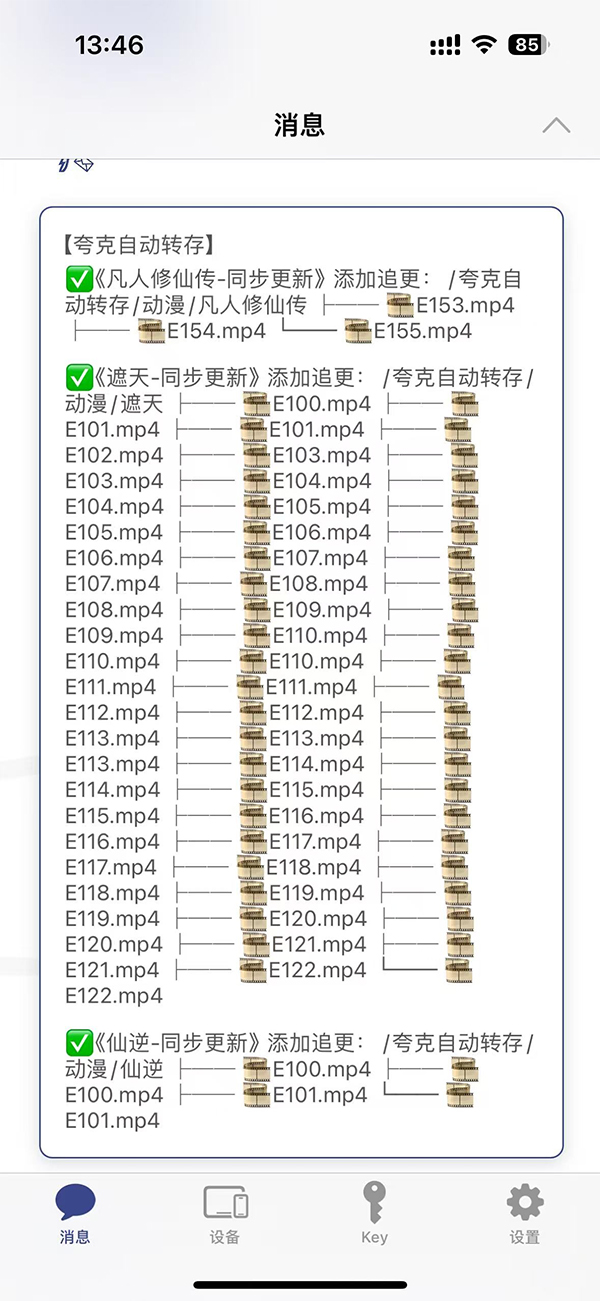The image size is (600, 1301).
Task: Go to the 设置 tab
Action: point(524,1213)
